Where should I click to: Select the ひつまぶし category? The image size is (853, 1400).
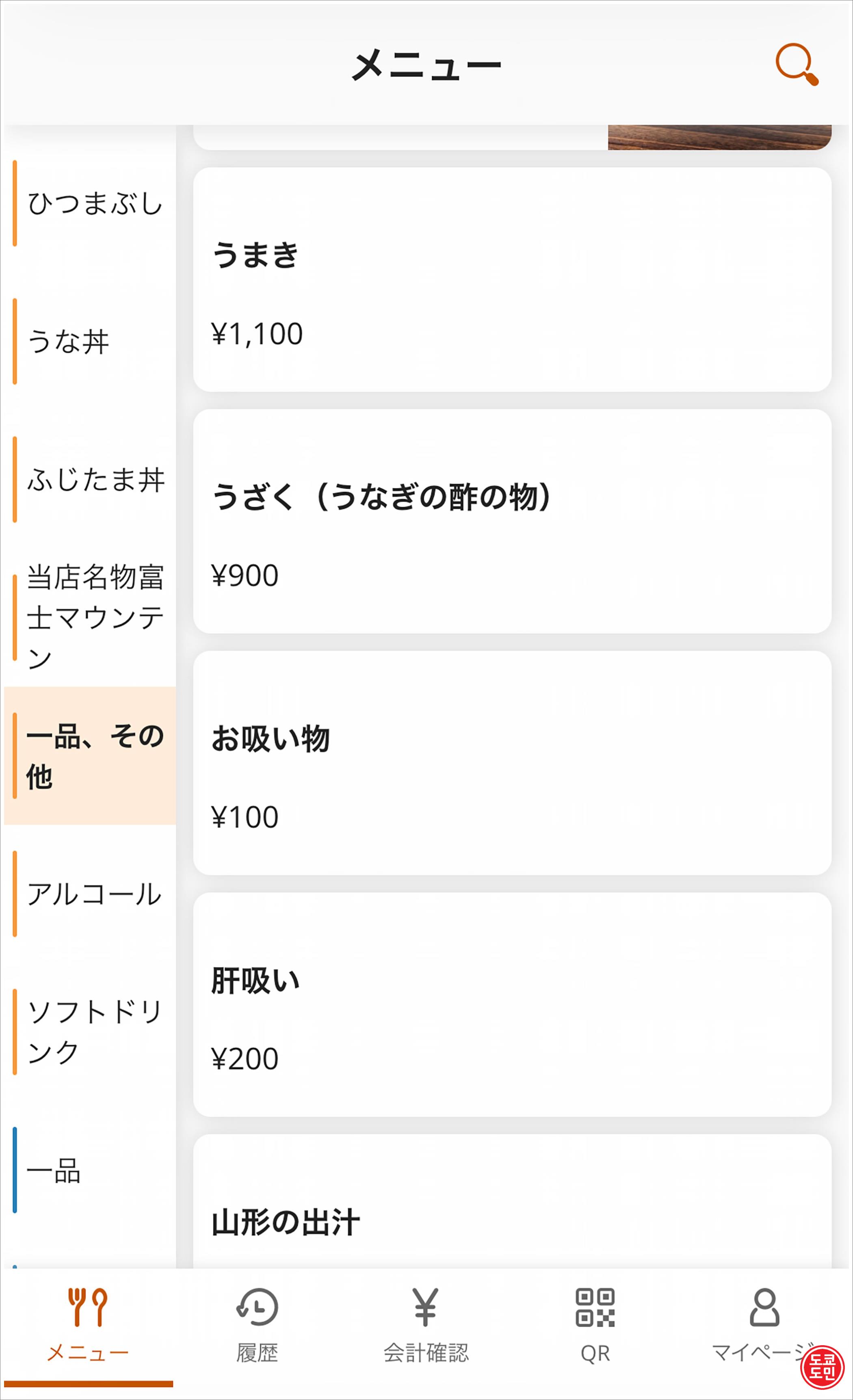[x=90, y=203]
